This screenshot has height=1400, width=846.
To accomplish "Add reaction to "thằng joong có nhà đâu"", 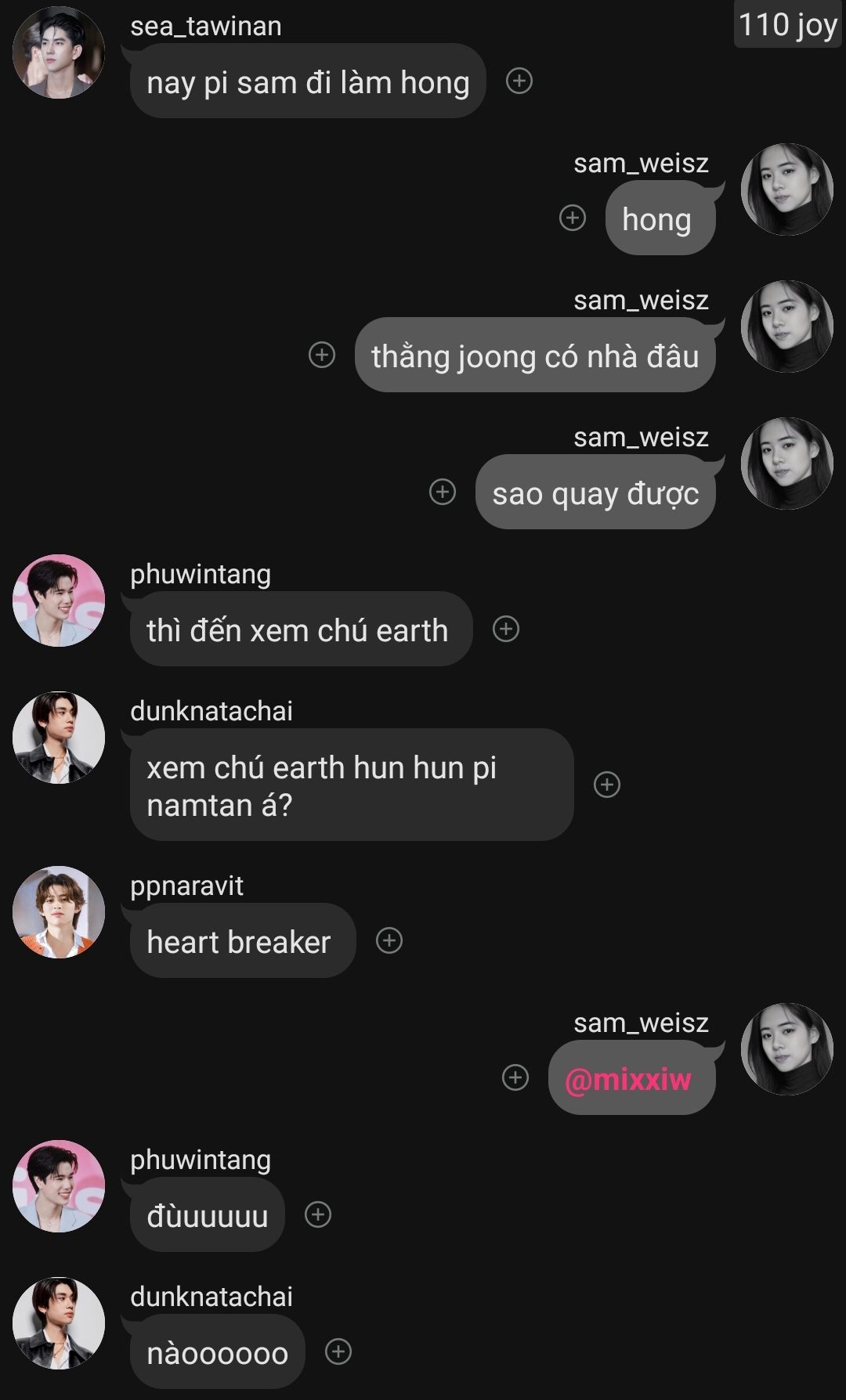I will [x=322, y=355].
